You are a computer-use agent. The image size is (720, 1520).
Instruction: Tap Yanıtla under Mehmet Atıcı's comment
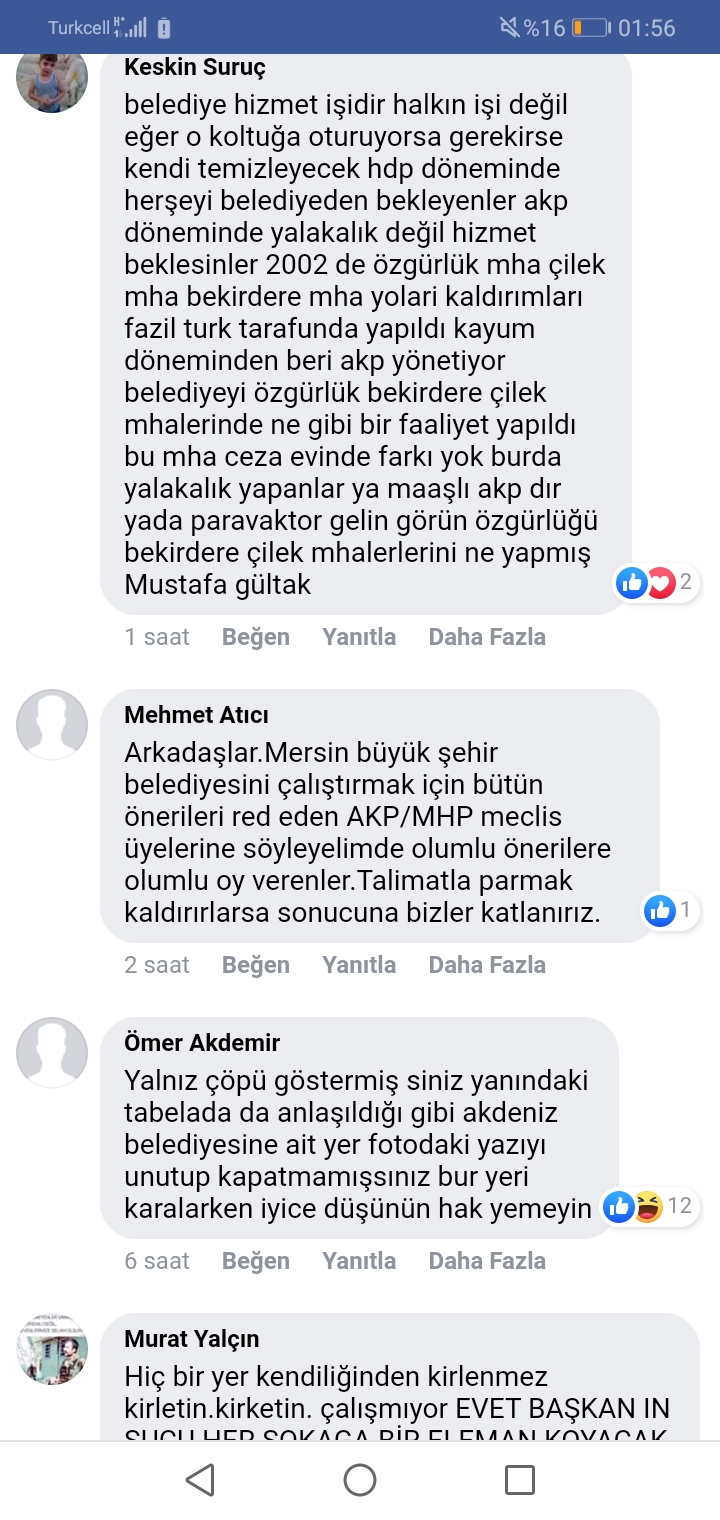coord(359,965)
